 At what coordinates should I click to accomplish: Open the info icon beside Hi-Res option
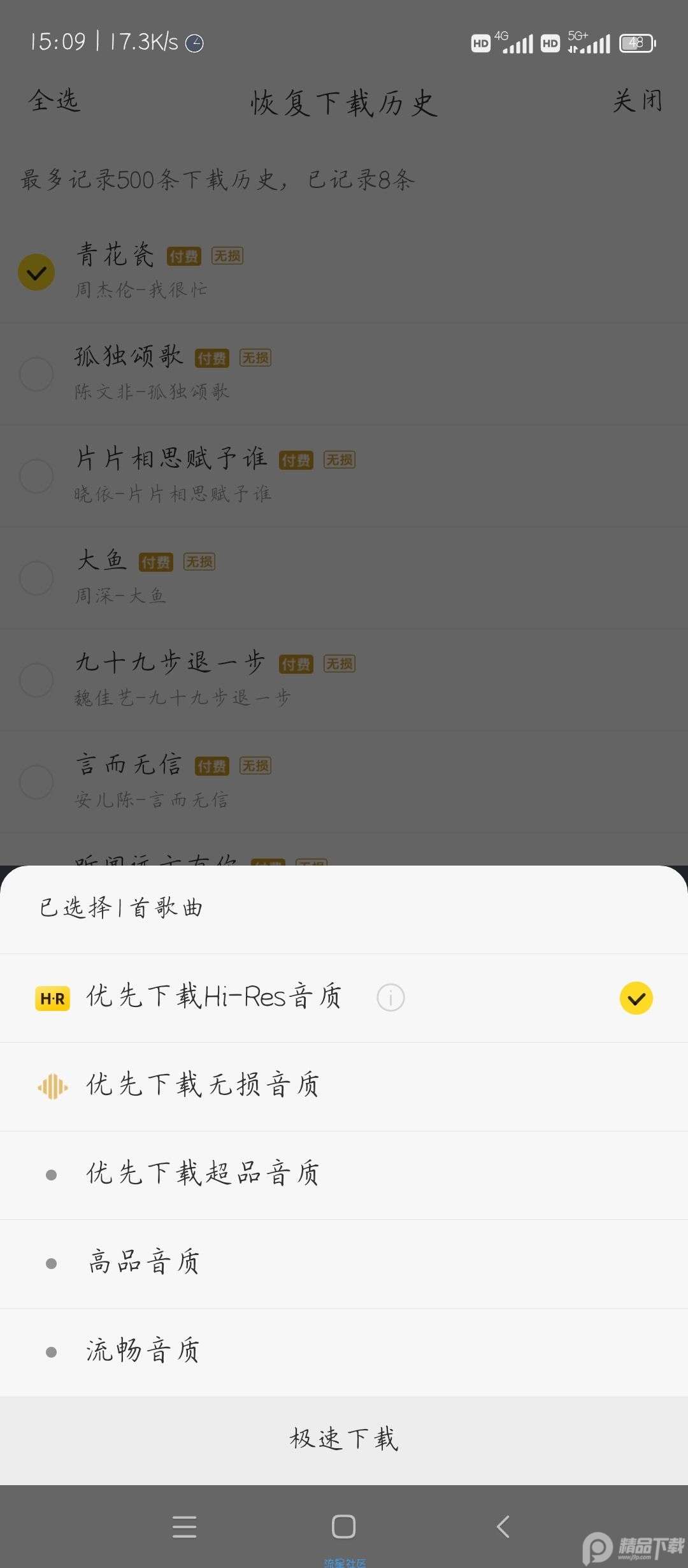point(391,998)
